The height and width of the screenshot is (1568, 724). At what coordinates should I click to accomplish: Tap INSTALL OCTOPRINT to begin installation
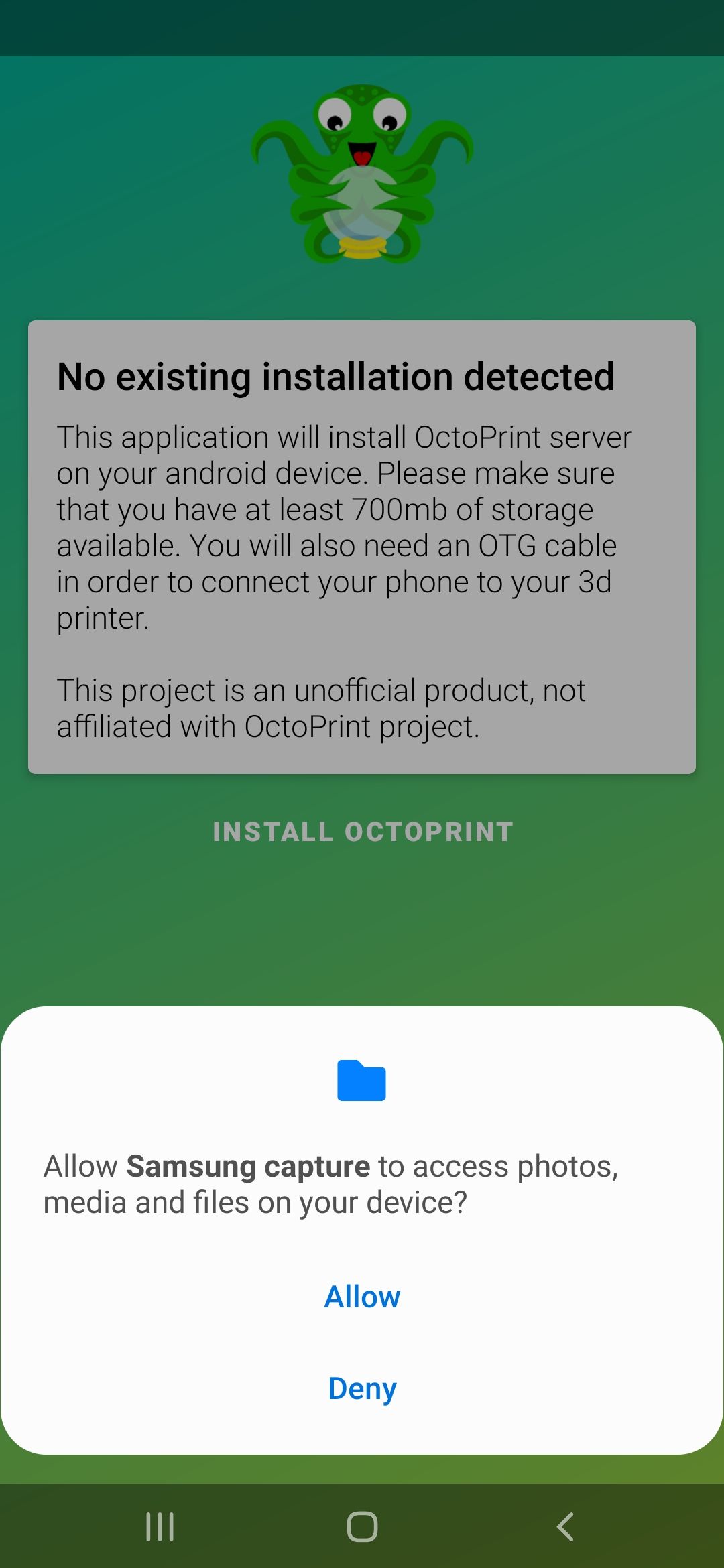pos(362,832)
